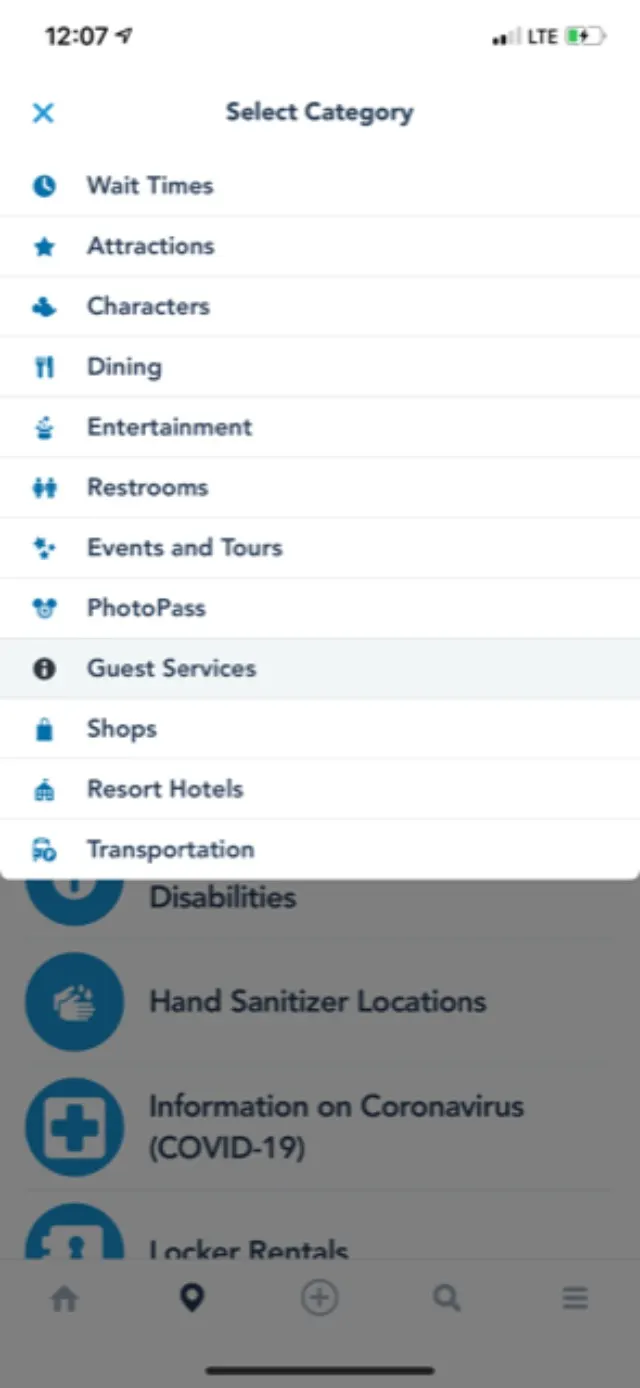Select the Transportation category
The width and height of the screenshot is (640, 1388).
[320, 850]
